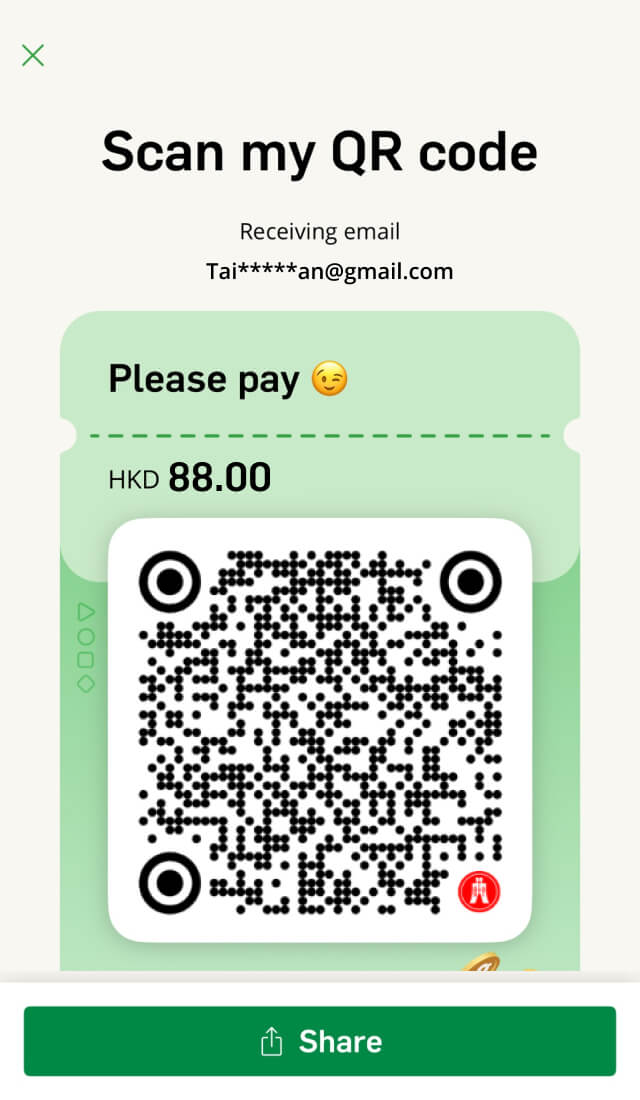Screen dimensions: 640x1100
Task: Close the QR code screen
Action: coord(33,55)
